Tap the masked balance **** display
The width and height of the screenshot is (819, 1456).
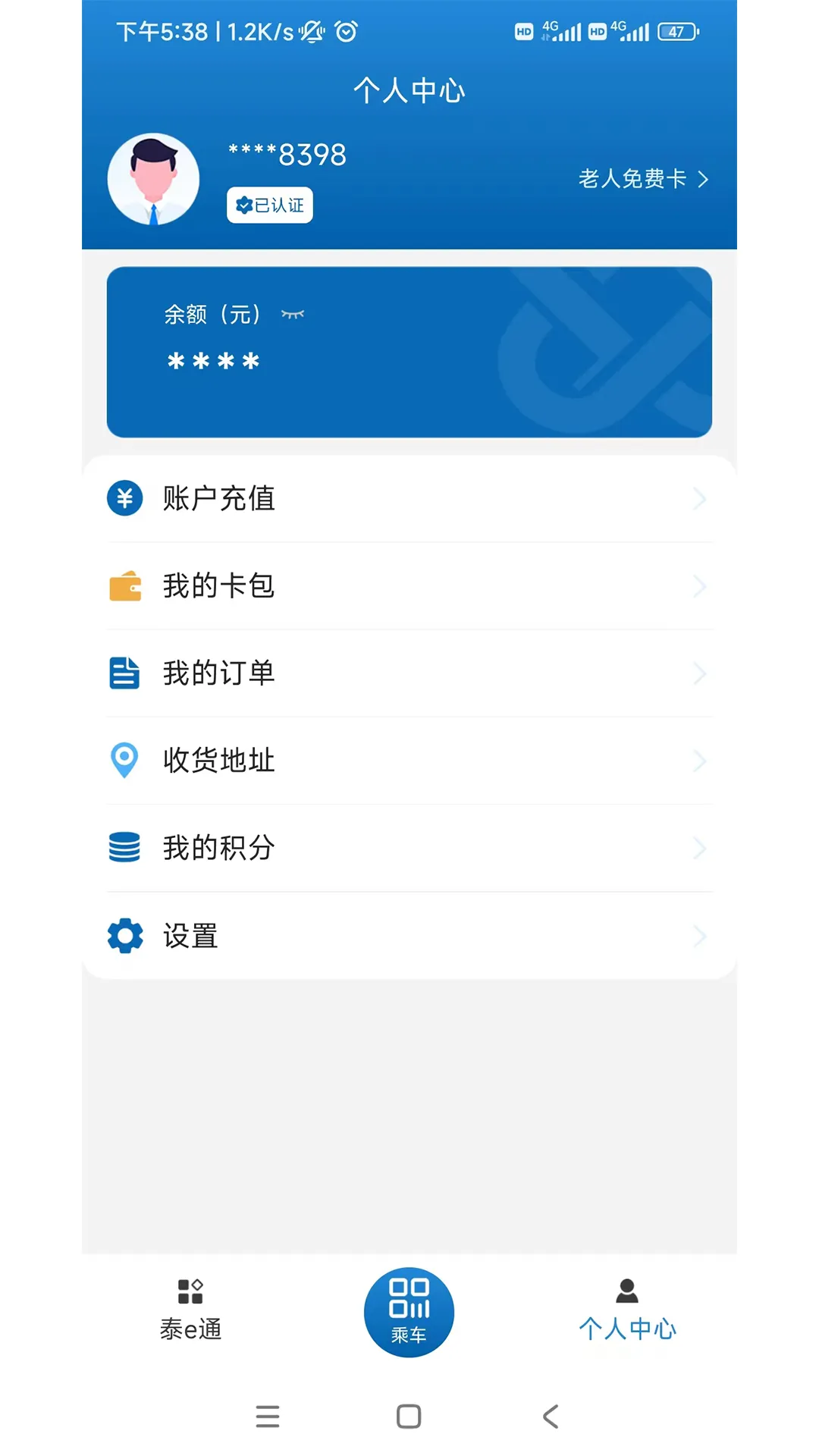coord(210,361)
